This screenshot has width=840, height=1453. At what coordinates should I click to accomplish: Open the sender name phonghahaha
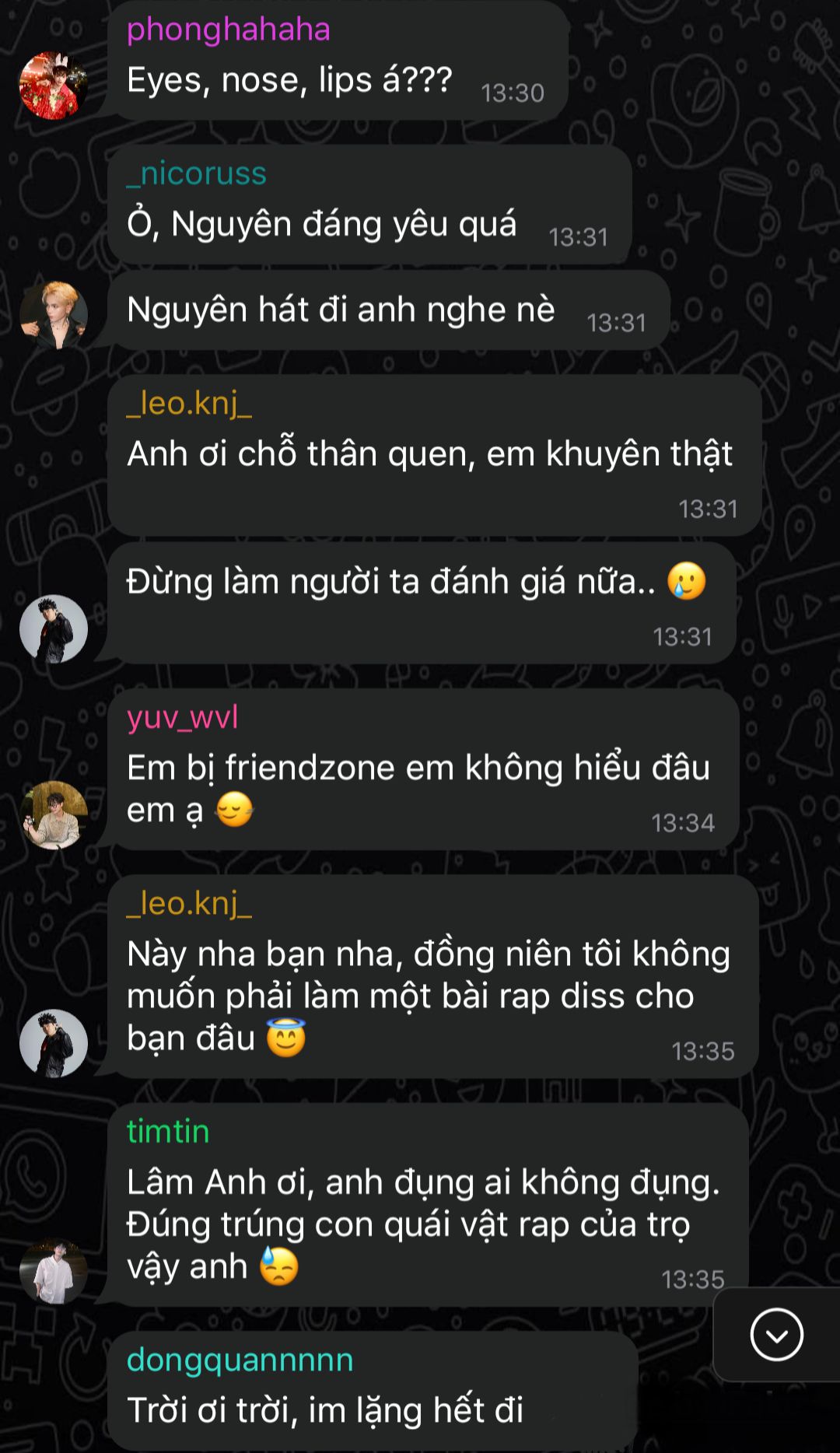click(228, 29)
